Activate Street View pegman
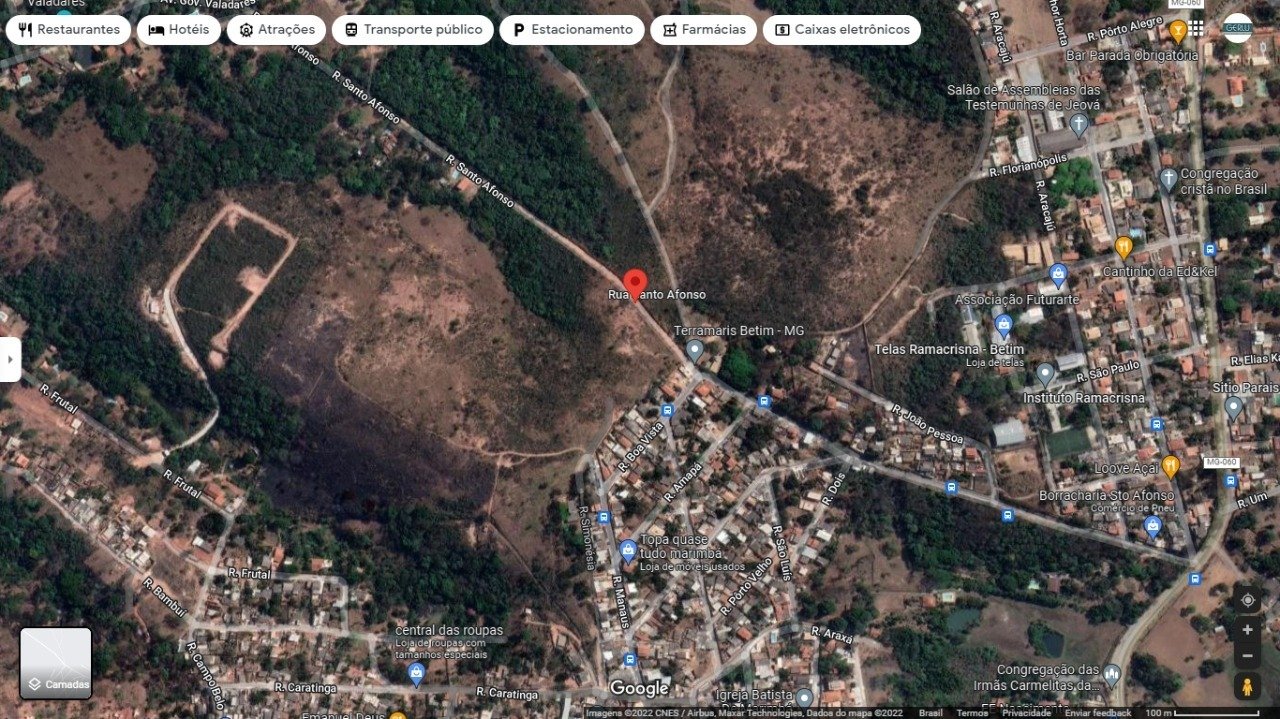The width and height of the screenshot is (1280, 719). point(1247,687)
